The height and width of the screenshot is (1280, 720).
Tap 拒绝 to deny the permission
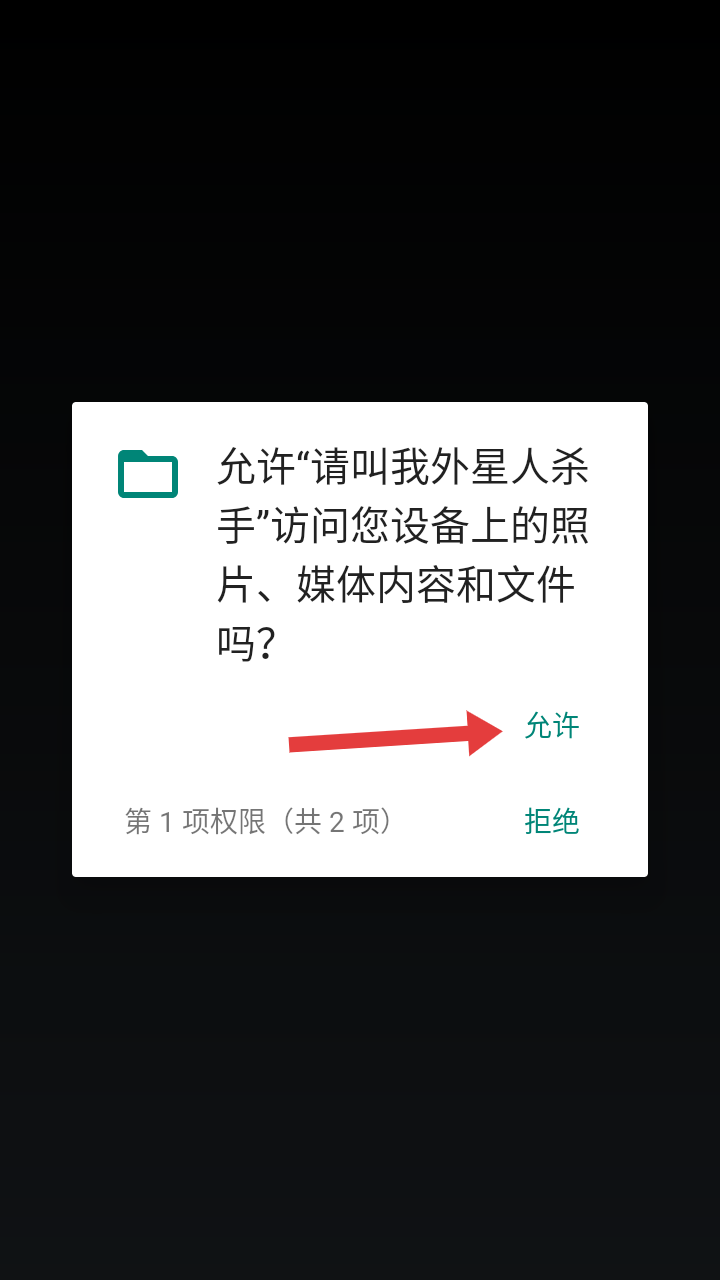pos(552,821)
